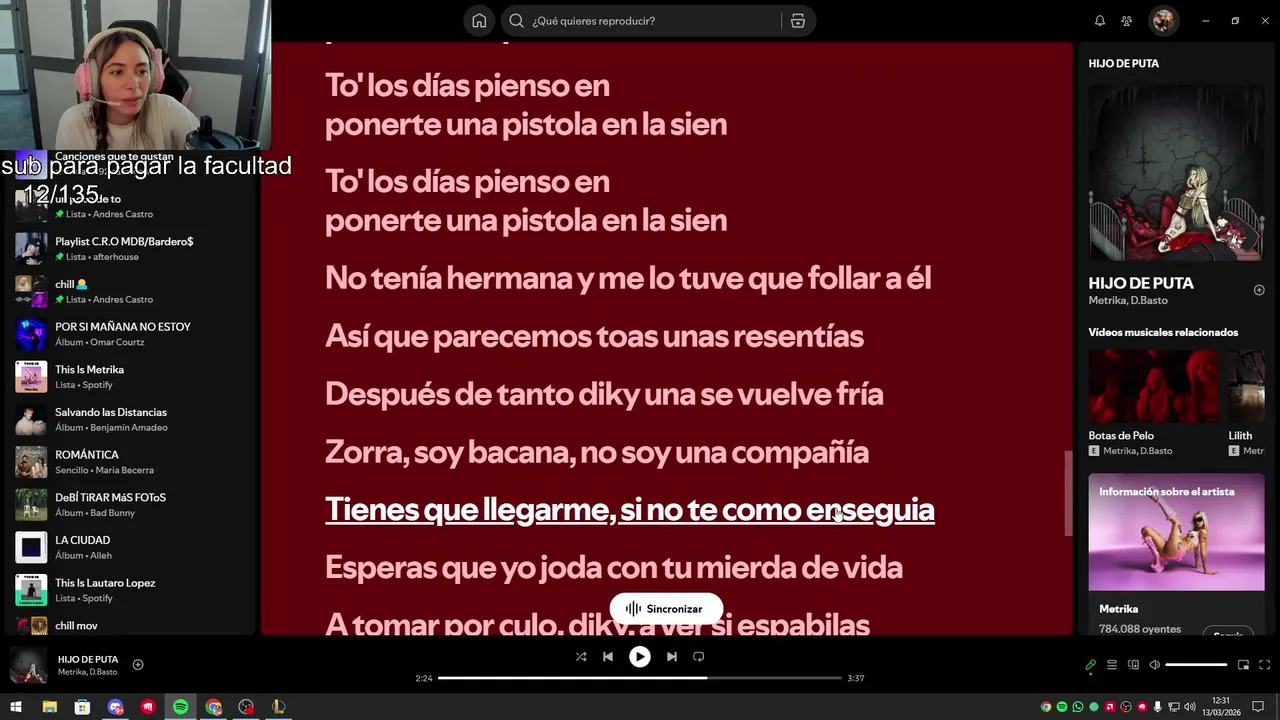Image resolution: width=1280 pixels, height=720 pixels.
Task: Open the This Is Metrika playlist
Action: tap(89, 370)
